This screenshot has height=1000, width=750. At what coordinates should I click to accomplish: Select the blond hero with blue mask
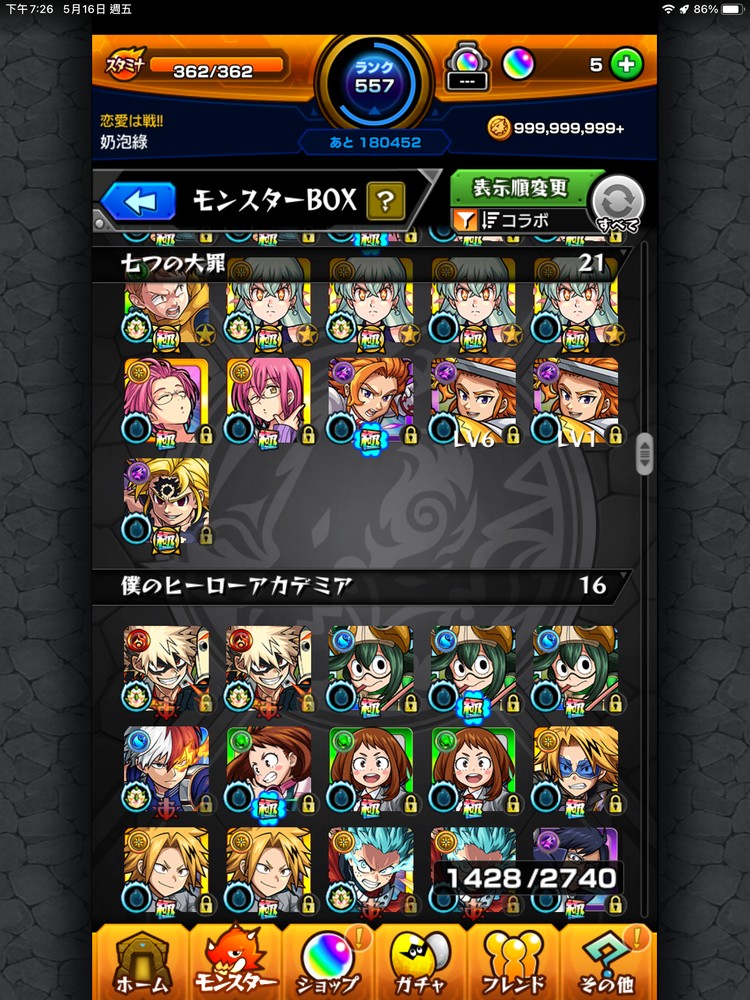tap(575, 768)
